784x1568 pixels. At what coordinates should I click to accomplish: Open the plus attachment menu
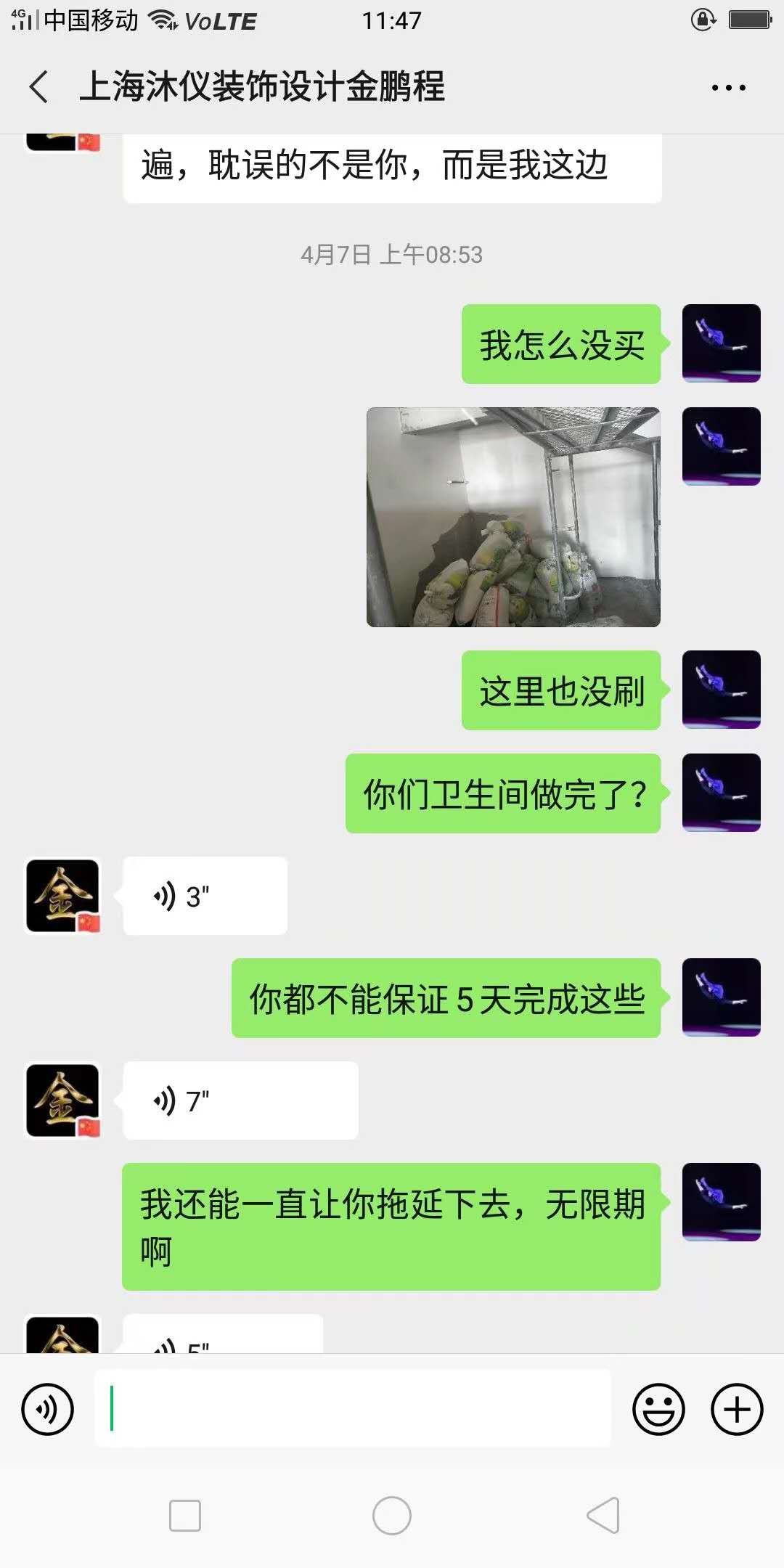737,1410
